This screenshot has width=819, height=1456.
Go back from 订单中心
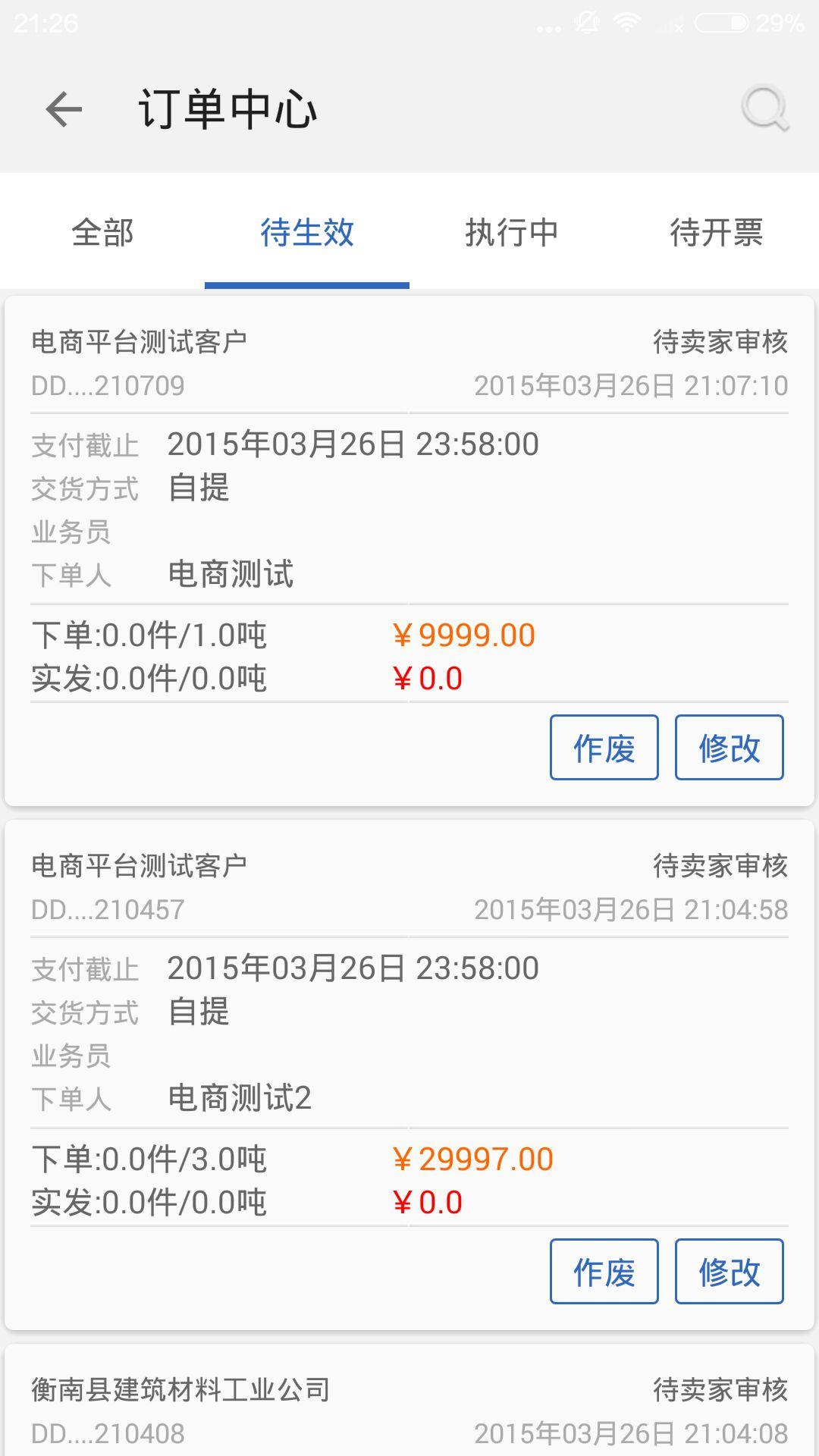pos(64,109)
